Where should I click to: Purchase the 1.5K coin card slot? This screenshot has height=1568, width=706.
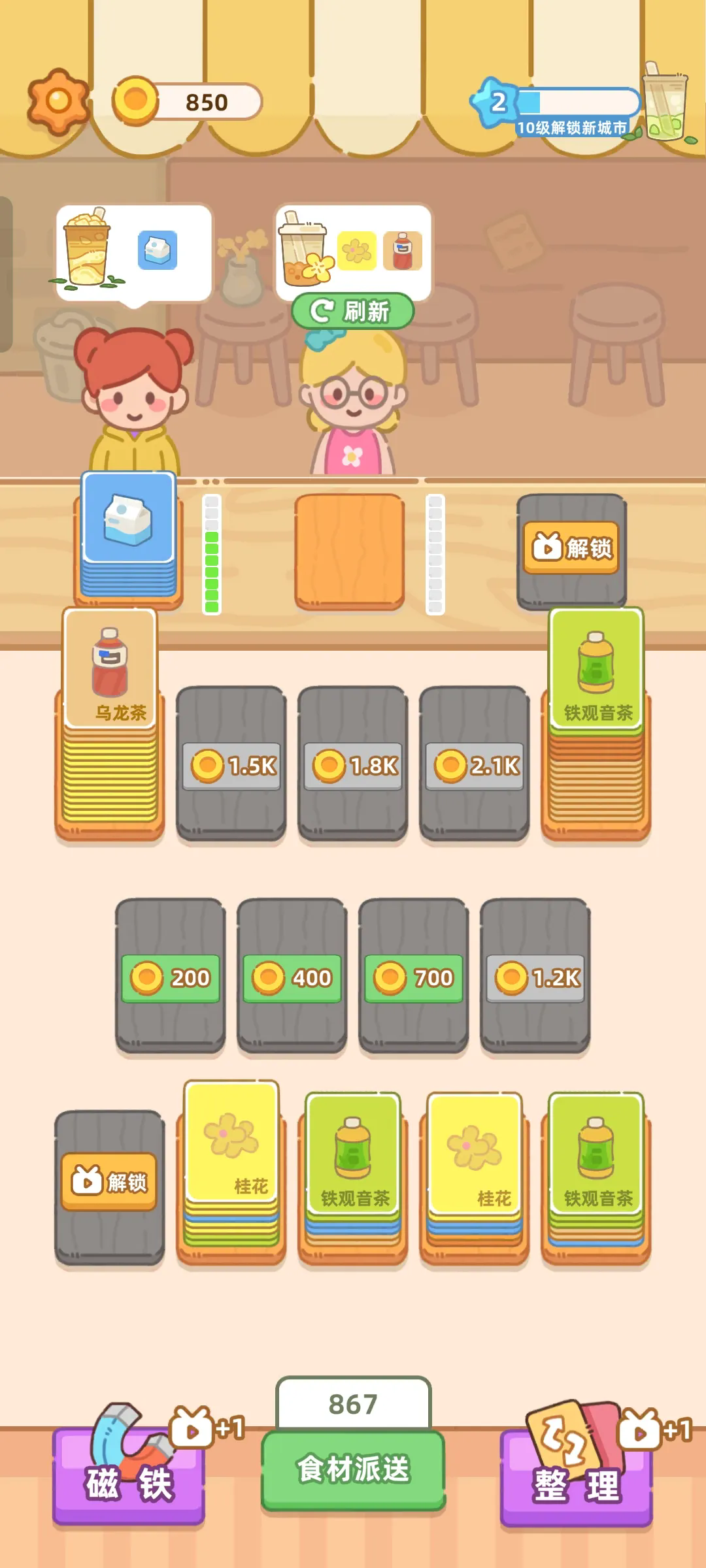pos(230,764)
